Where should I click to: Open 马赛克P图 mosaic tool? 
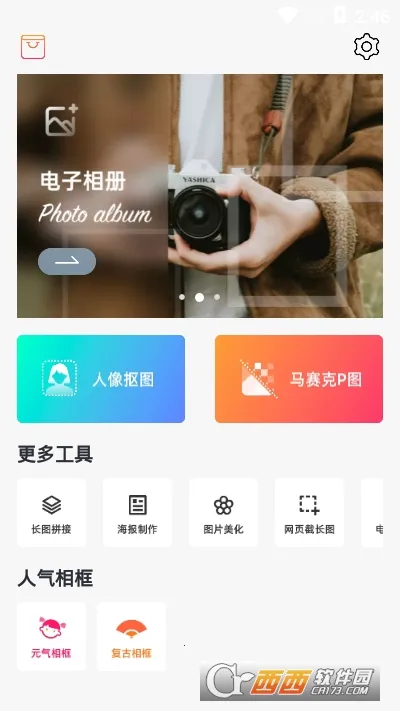(x=299, y=379)
